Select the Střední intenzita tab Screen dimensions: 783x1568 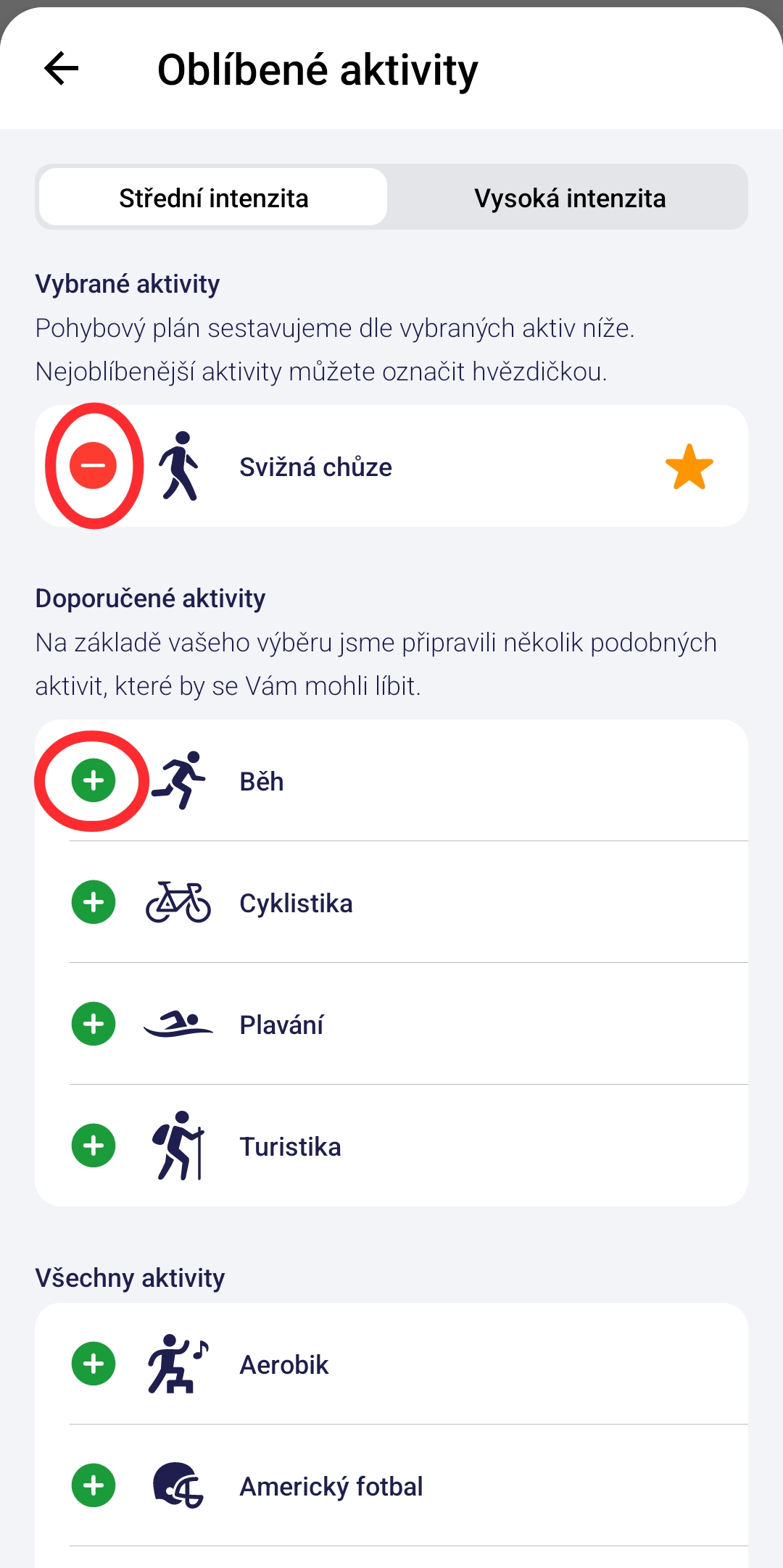pos(213,198)
